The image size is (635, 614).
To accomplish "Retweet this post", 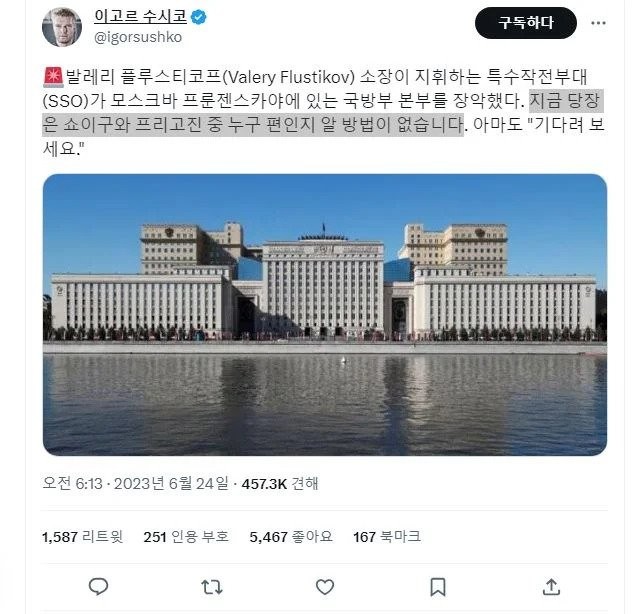I will click(212, 586).
